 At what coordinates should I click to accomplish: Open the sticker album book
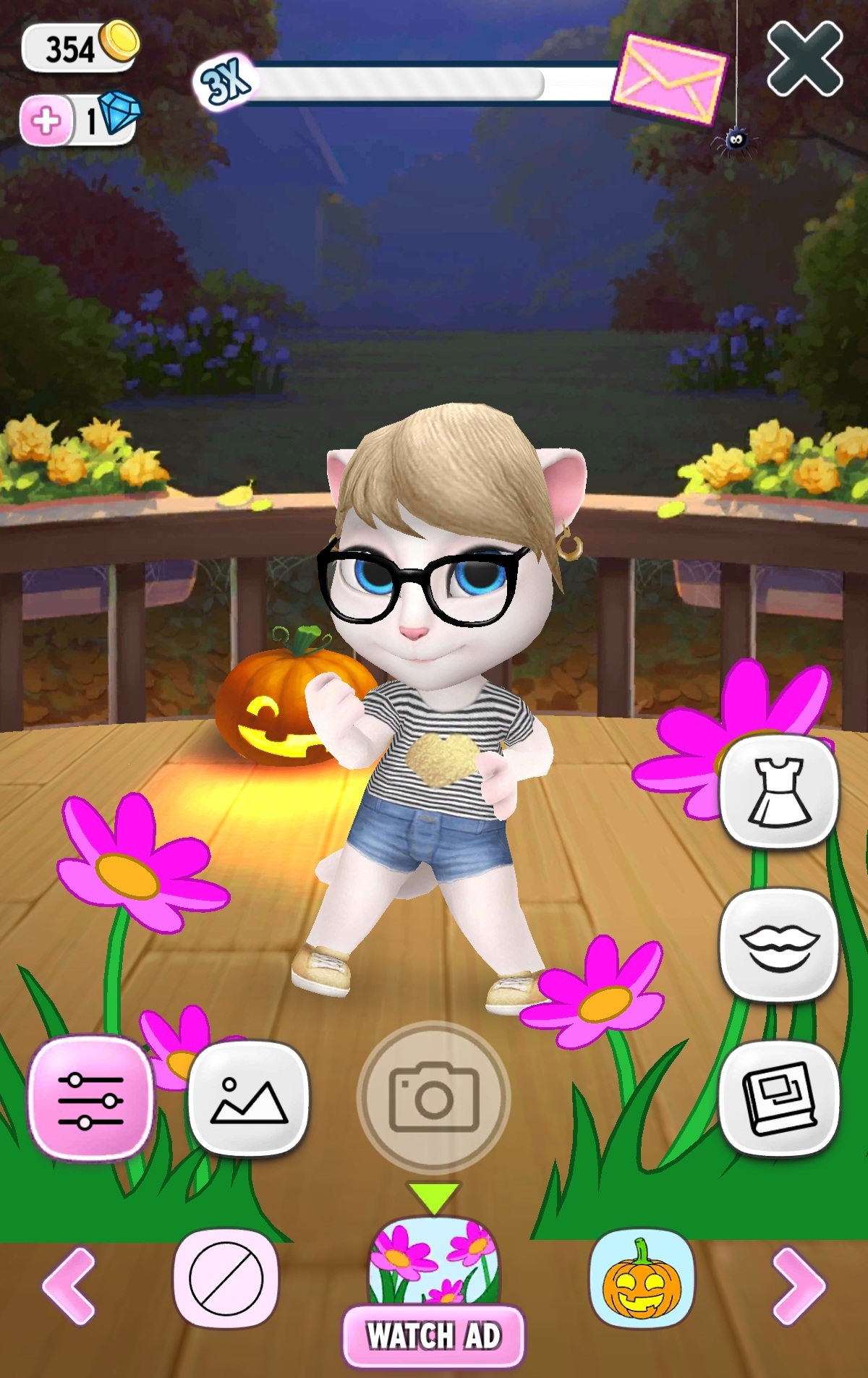(780, 1098)
